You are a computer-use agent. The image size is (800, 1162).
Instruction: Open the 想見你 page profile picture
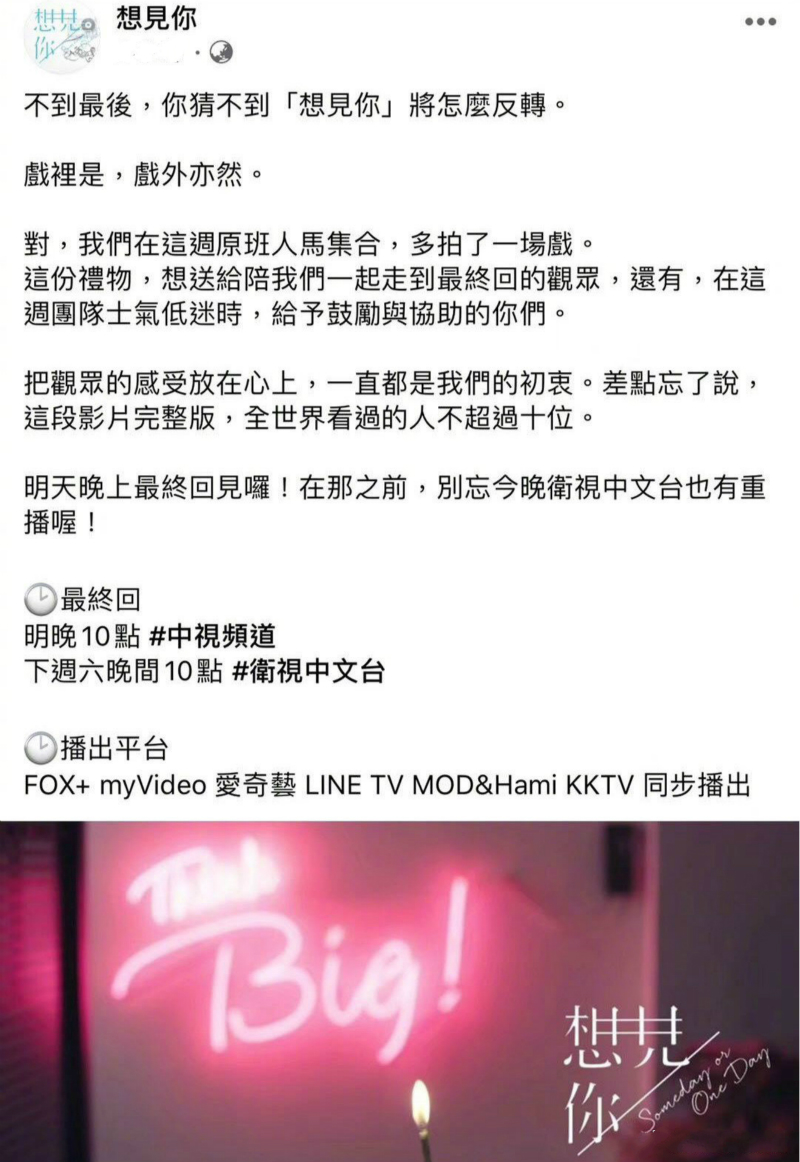click(62, 37)
